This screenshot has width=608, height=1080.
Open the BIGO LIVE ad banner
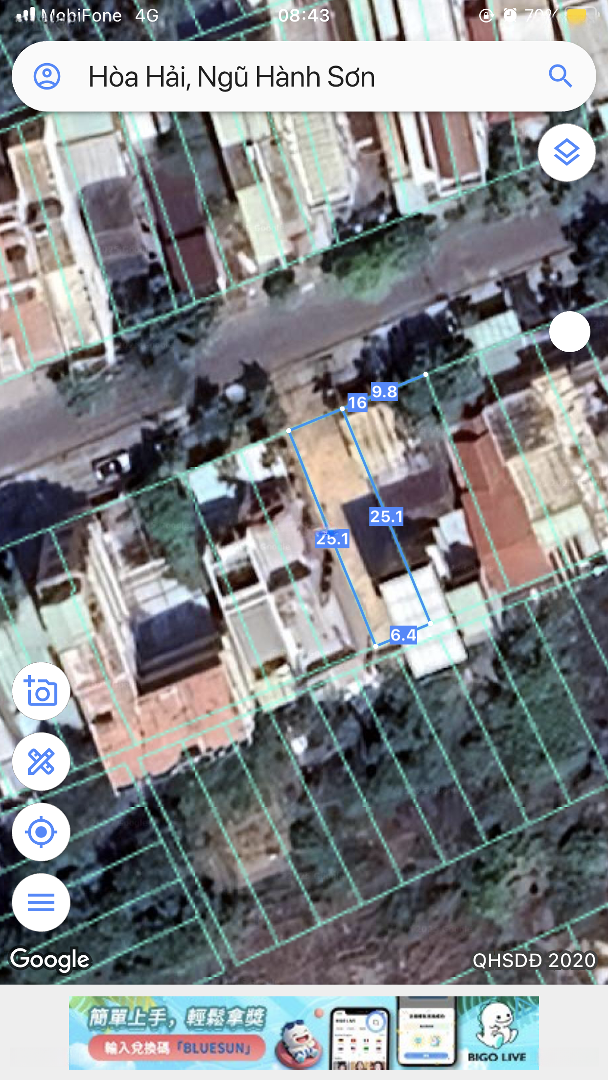(x=304, y=1032)
